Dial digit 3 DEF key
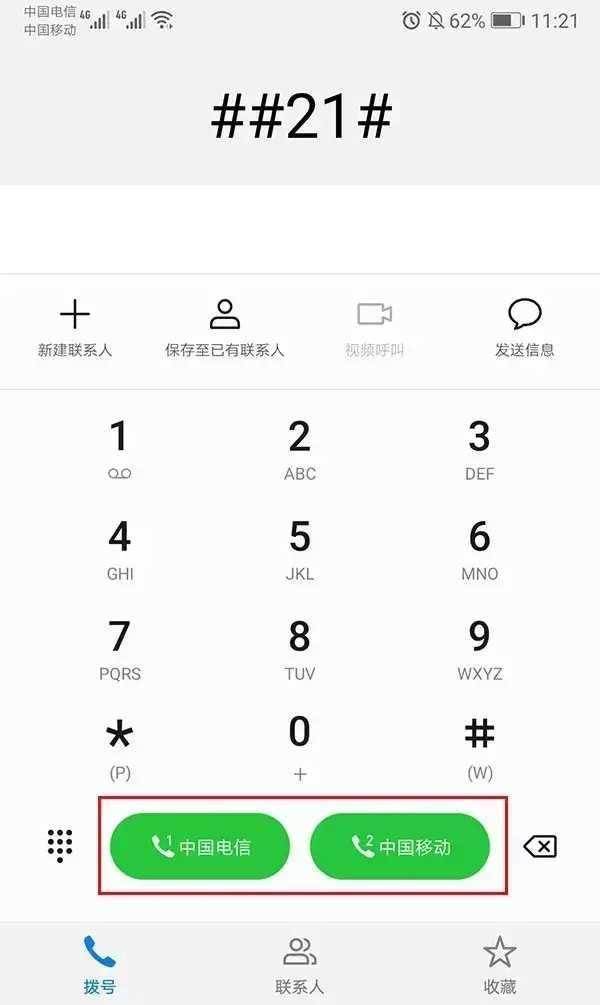Image resolution: width=600 pixels, height=1005 pixels. 480,448
